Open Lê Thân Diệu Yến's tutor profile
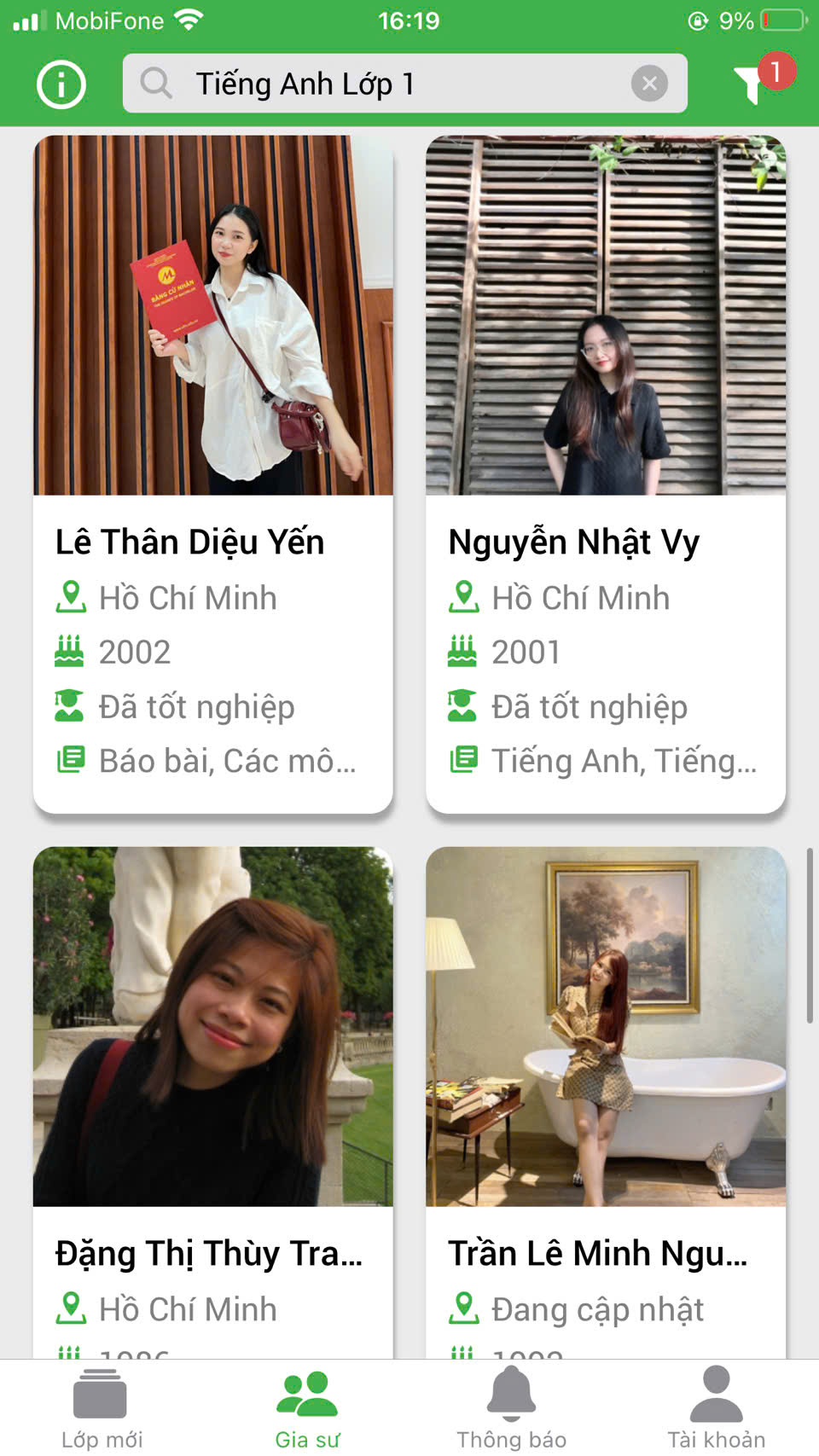Viewport: 819px width, 1456px height. pyautogui.click(x=213, y=474)
